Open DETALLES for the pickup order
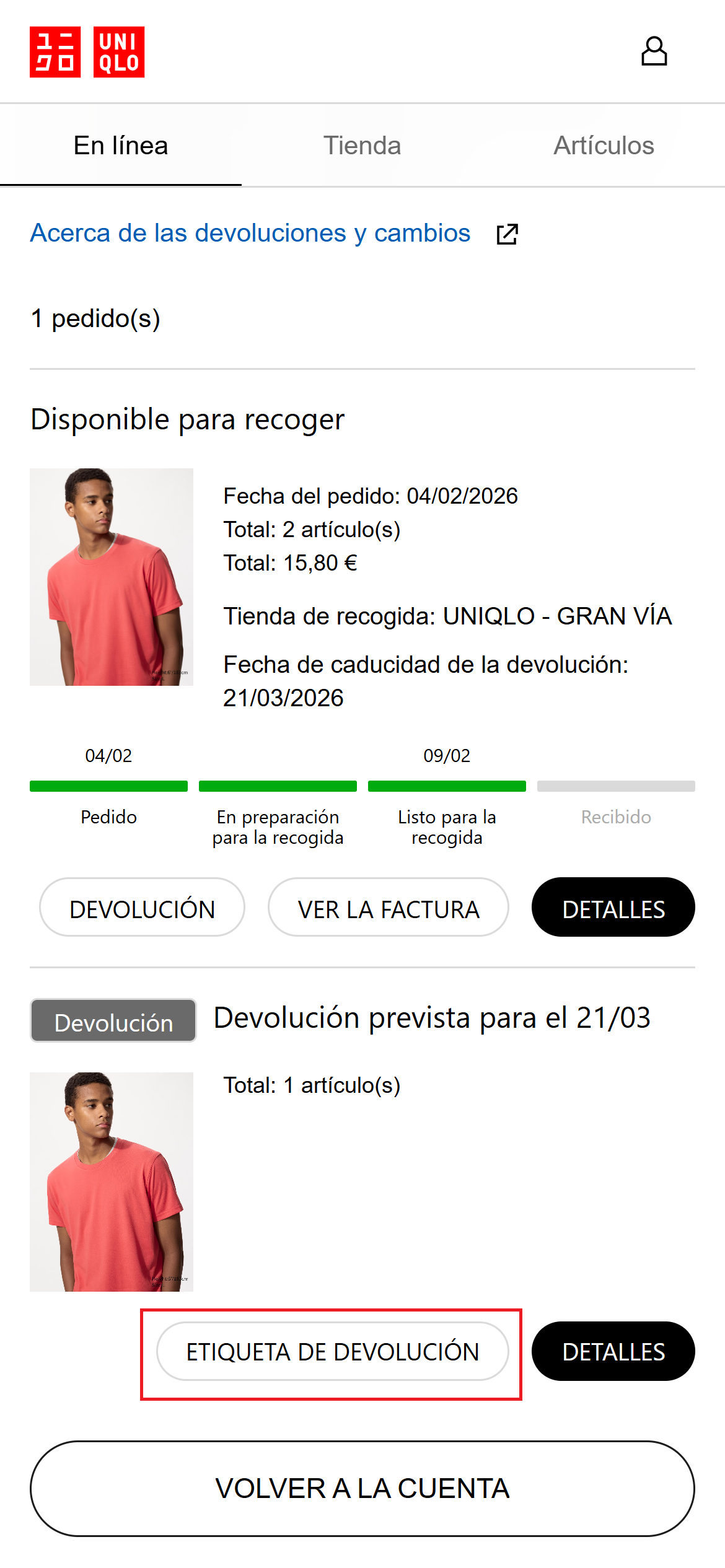Viewport: 725px width, 1568px height. 613,908
